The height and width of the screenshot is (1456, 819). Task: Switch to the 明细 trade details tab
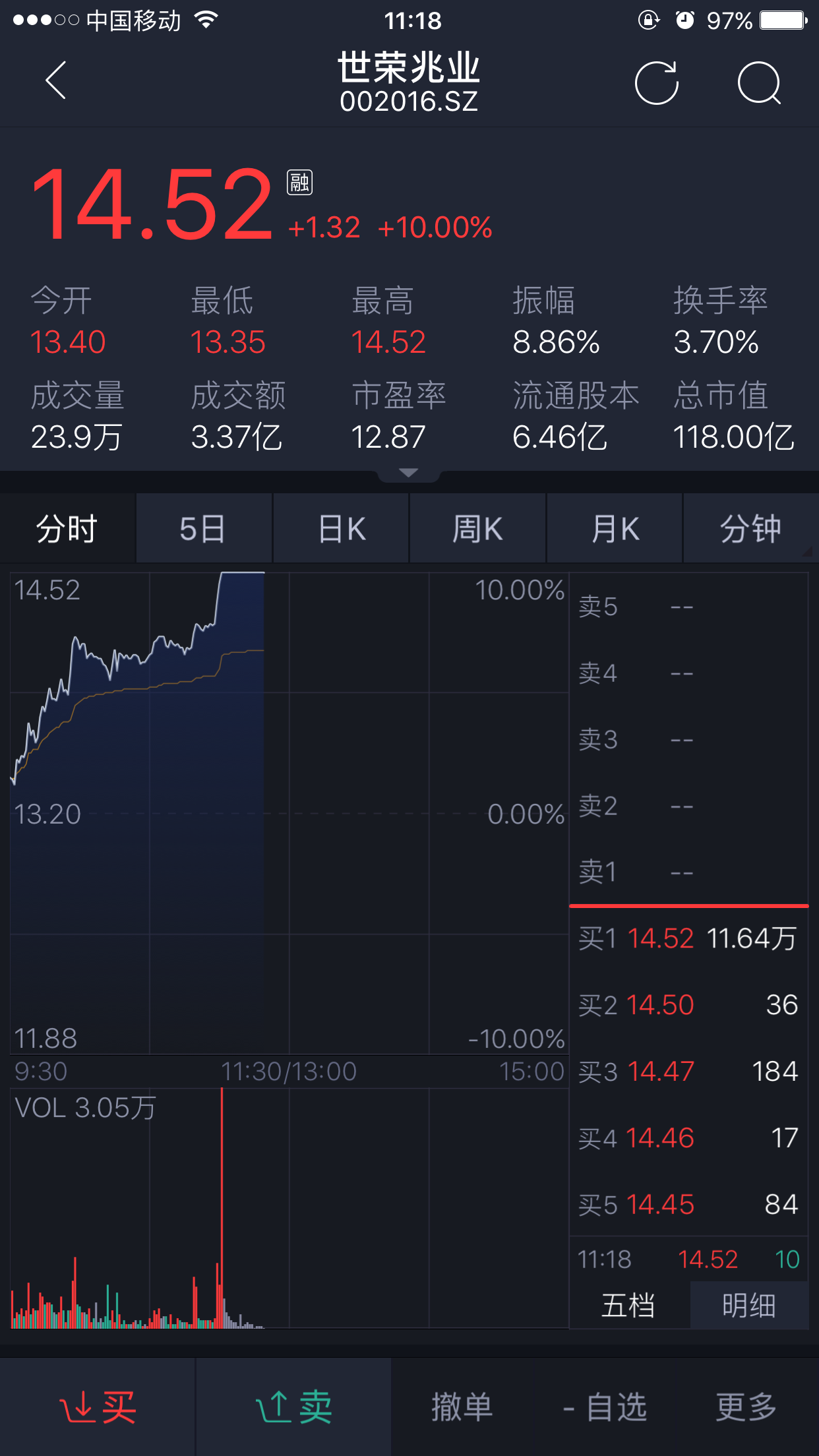(x=749, y=1305)
